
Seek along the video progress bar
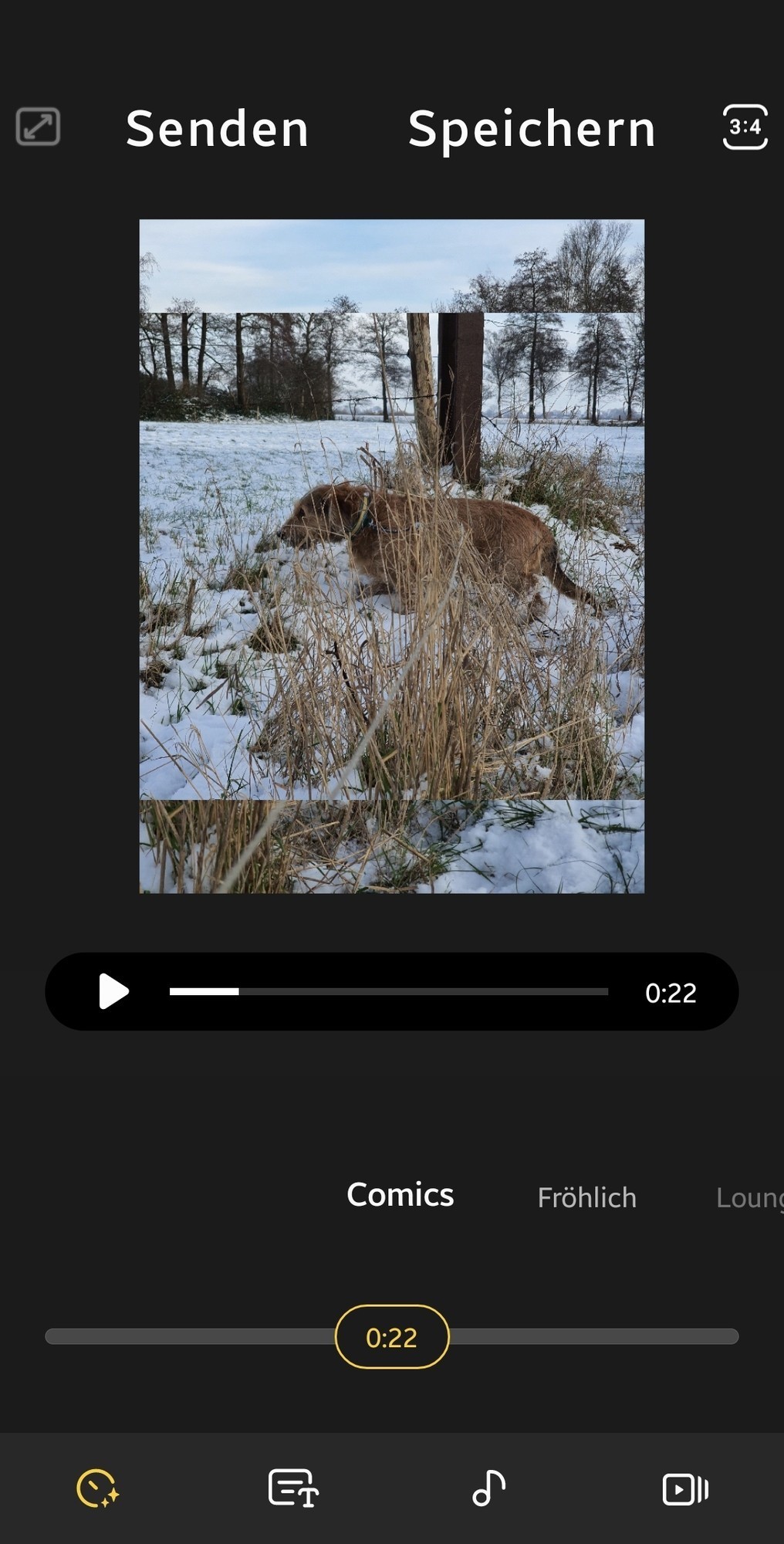[x=388, y=991]
